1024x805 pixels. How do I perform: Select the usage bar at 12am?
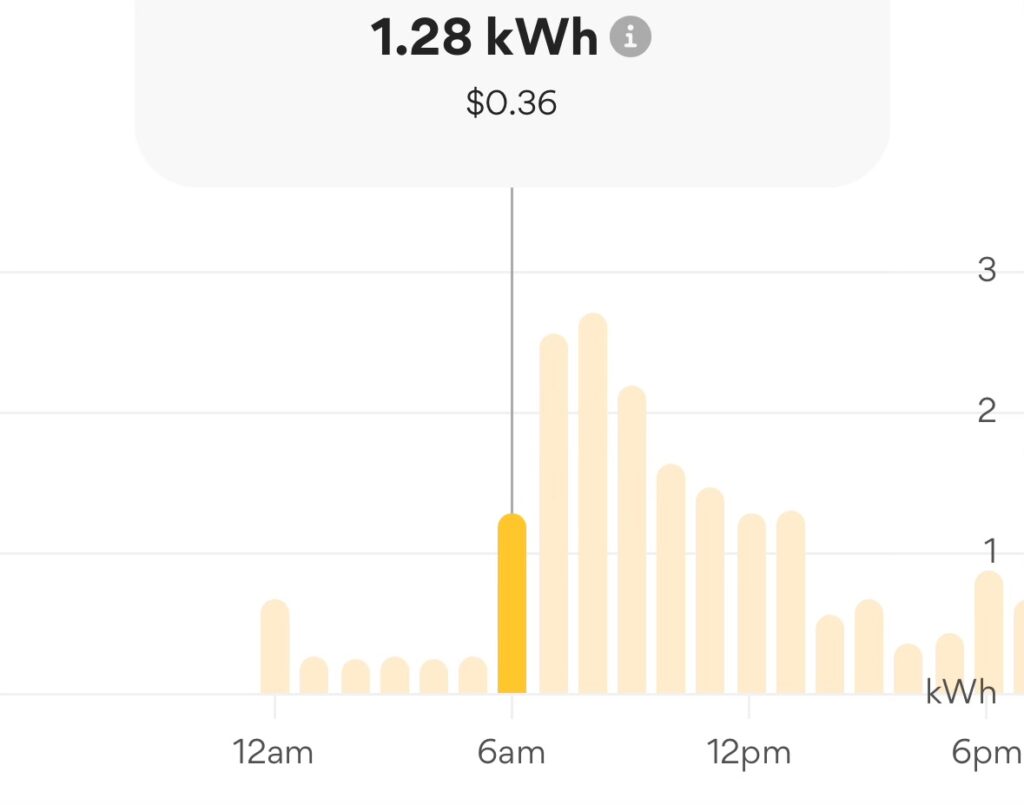(x=275, y=648)
